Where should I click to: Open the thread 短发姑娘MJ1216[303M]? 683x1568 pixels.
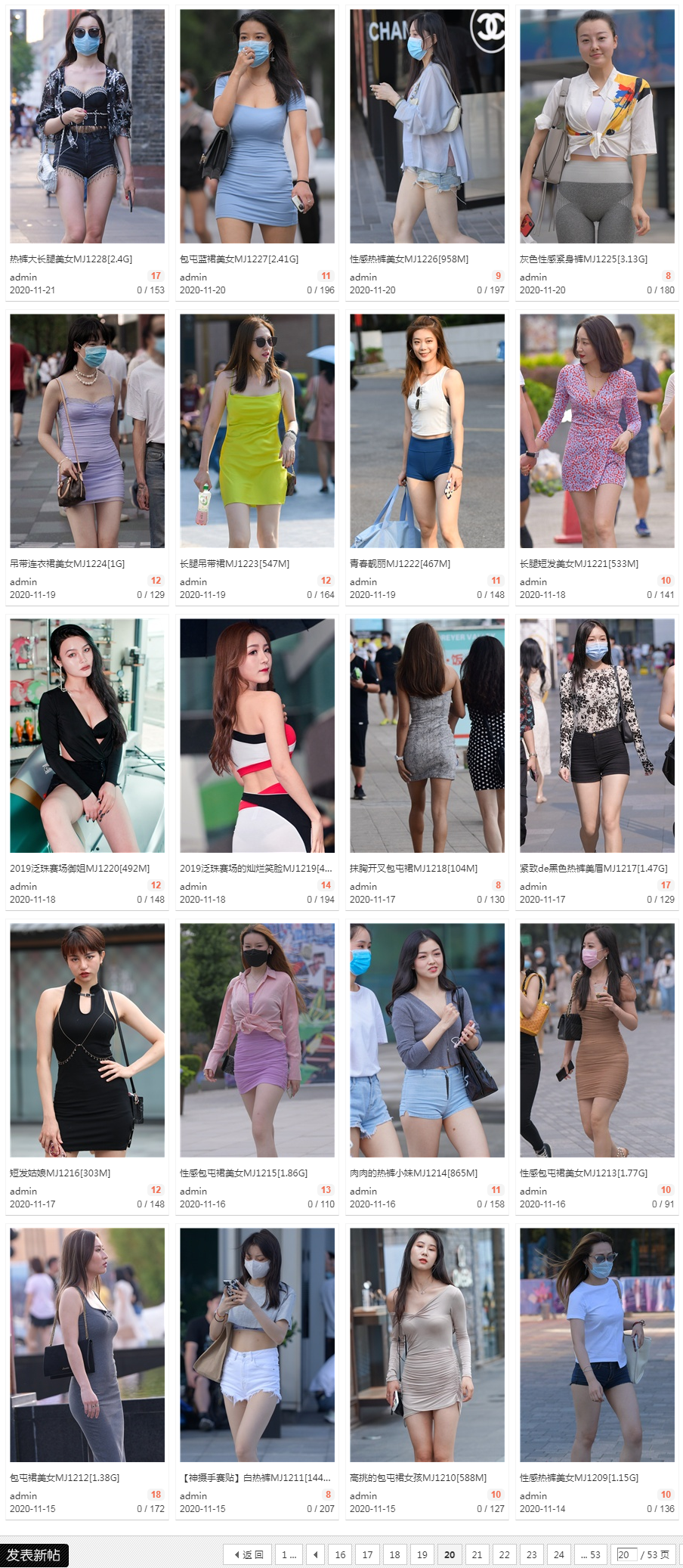[x=60, y=1173]
